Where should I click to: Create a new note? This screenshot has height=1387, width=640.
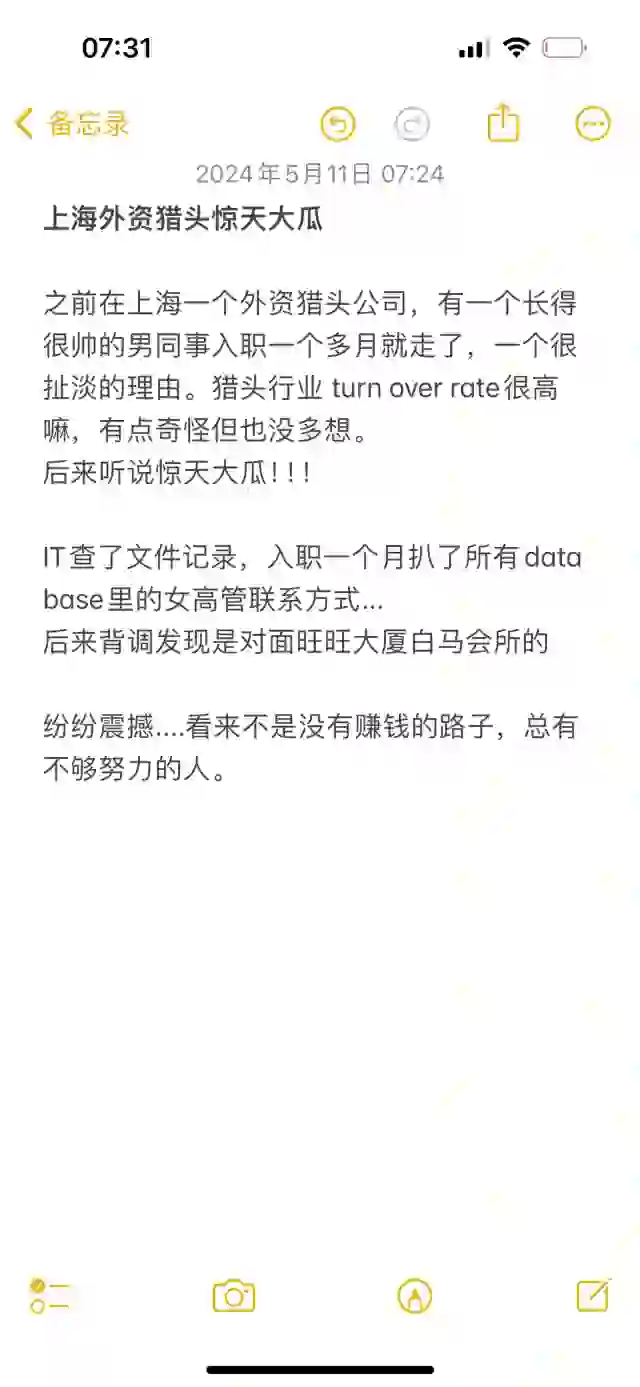click(594, 1295)
